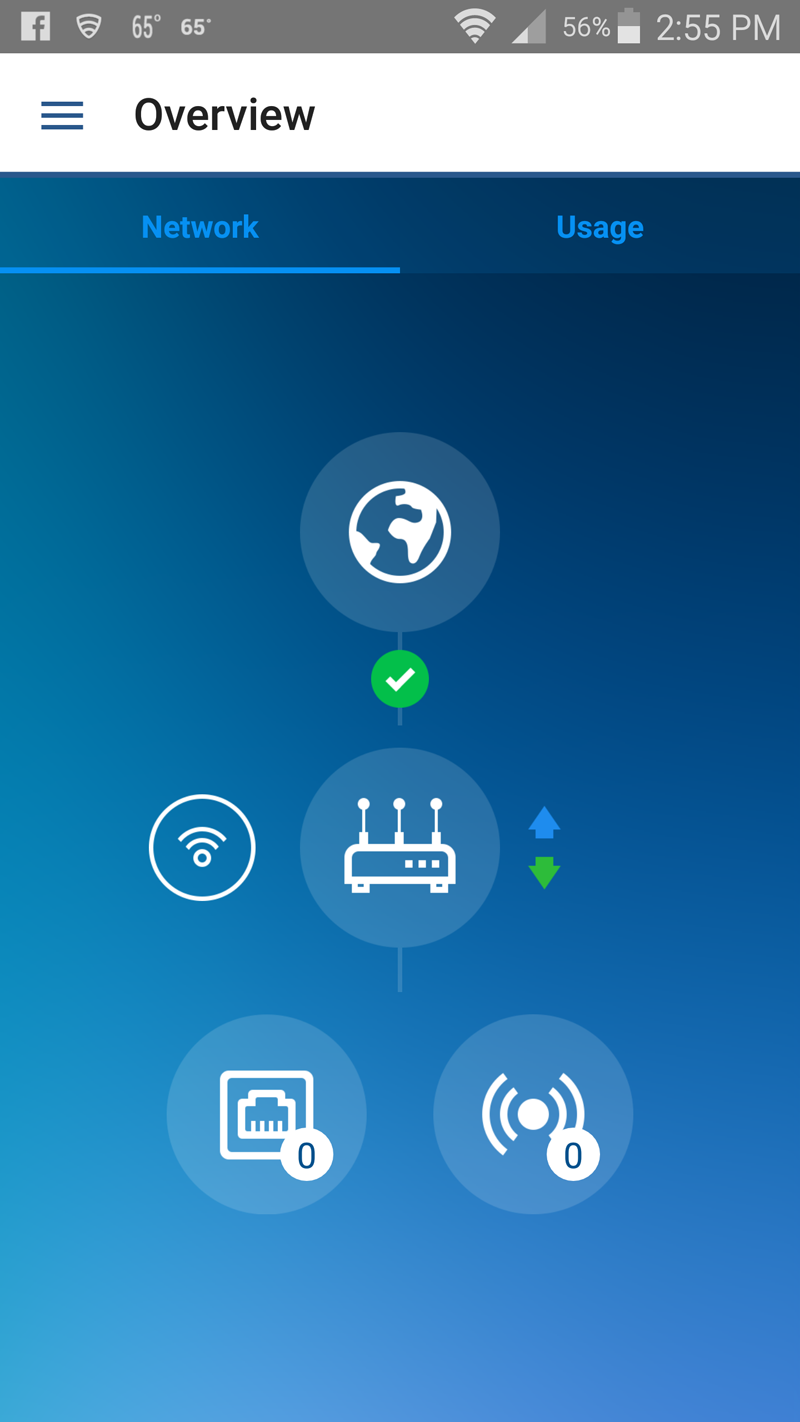
Task: Select the Network tab
Action: 200,228
